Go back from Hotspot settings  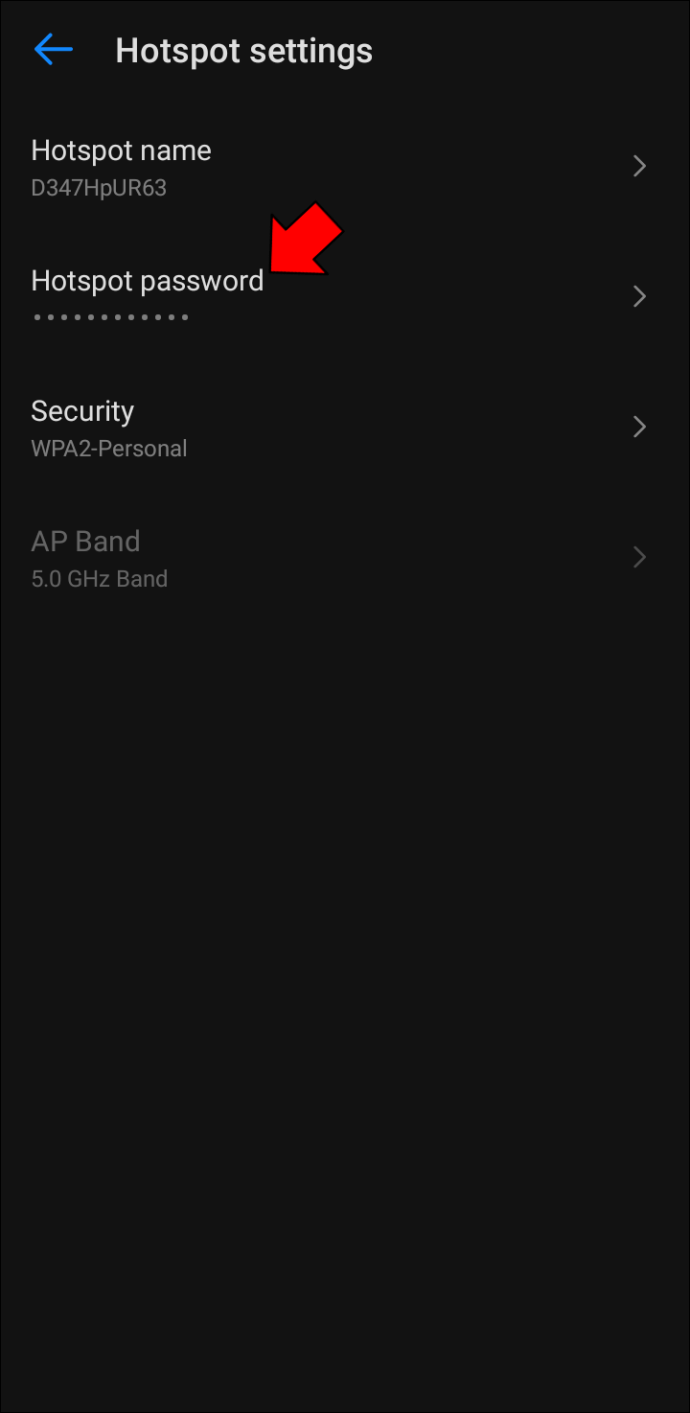pos(53,50)
